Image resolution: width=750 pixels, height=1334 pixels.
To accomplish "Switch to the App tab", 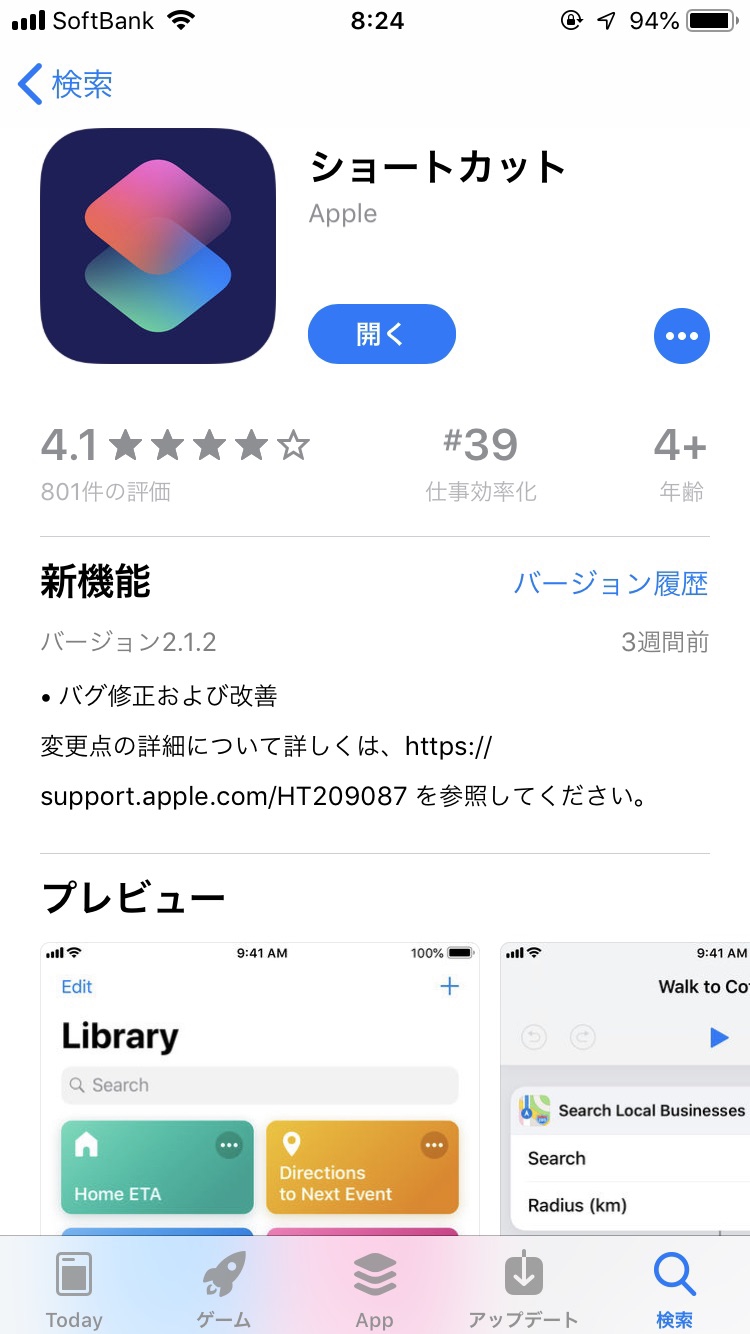I will click(x=375, y=1290).
